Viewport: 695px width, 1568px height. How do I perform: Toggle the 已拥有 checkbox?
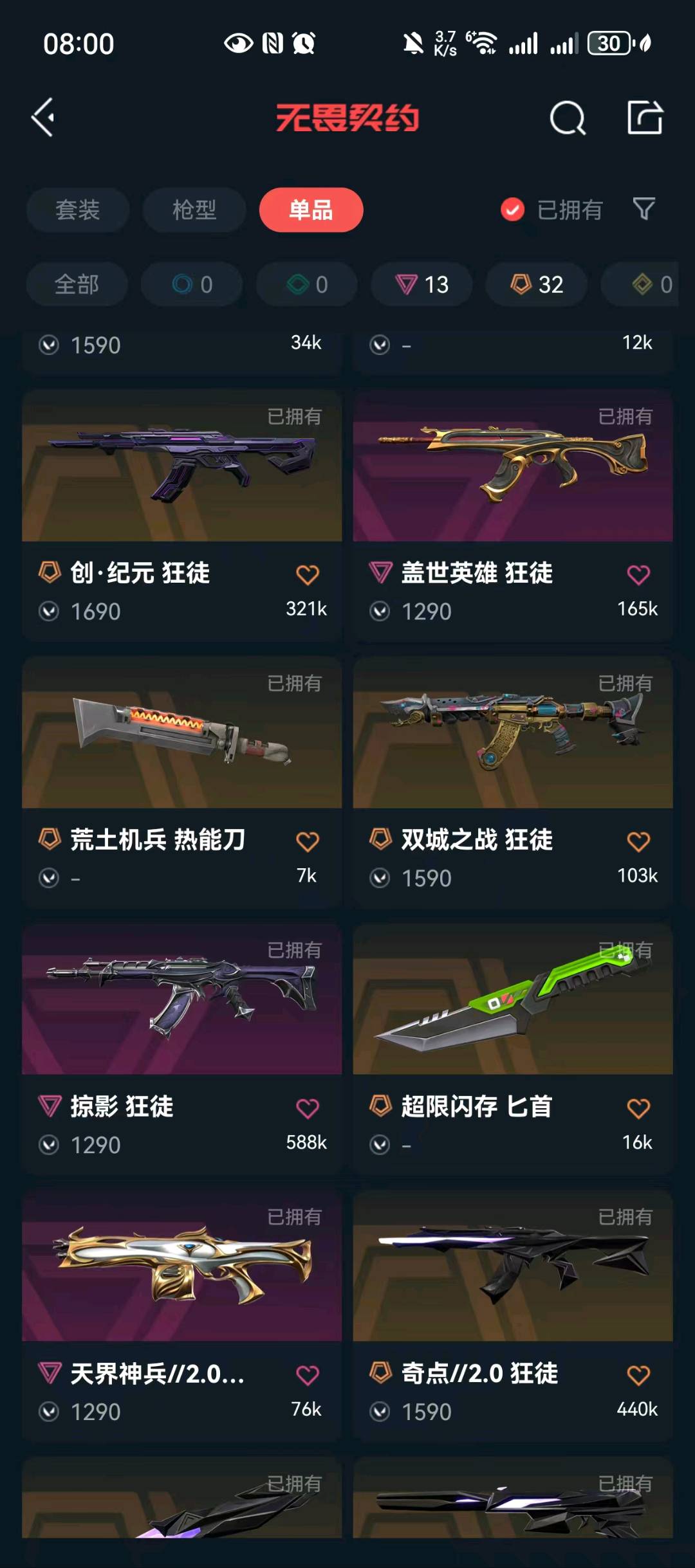pos(513,210)
